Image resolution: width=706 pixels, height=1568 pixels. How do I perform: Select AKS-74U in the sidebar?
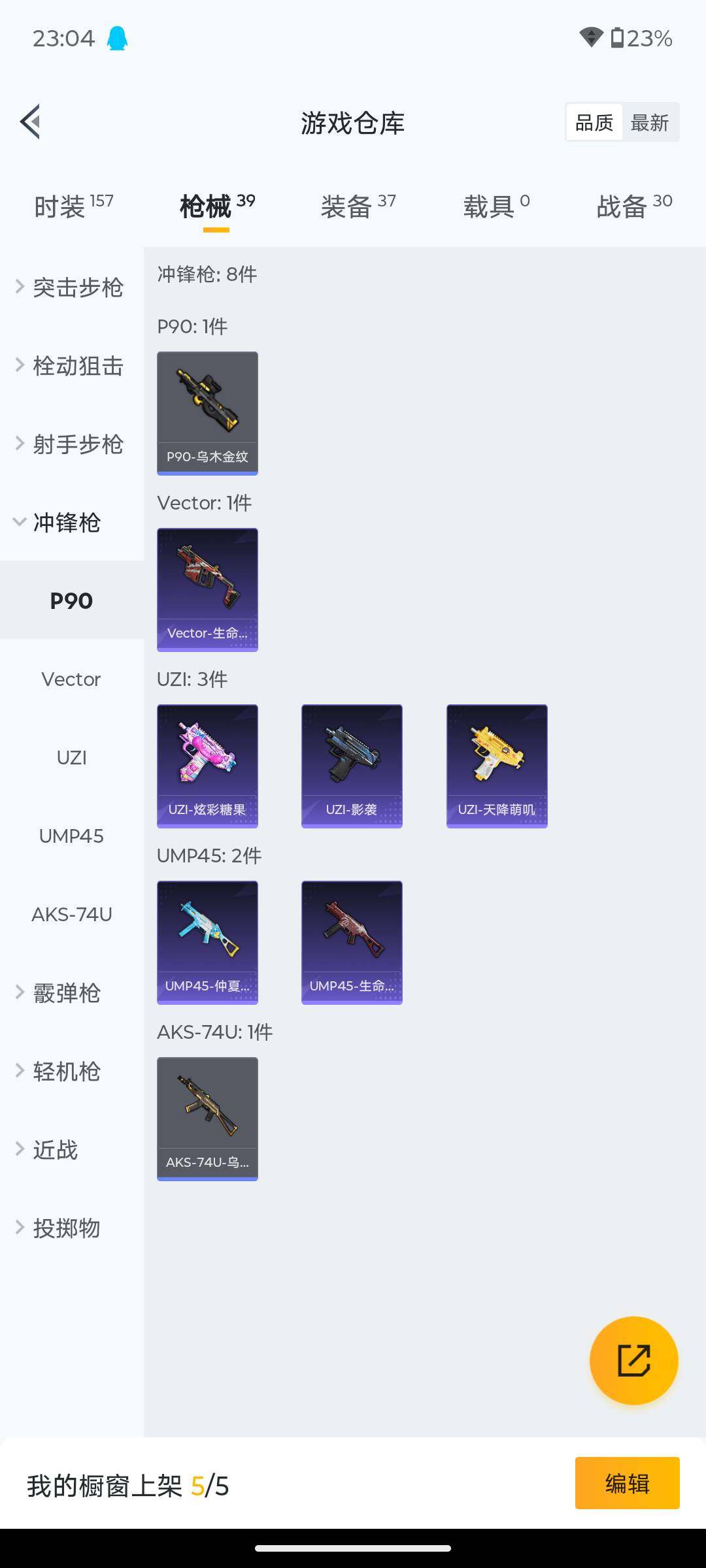pos(71,915)
